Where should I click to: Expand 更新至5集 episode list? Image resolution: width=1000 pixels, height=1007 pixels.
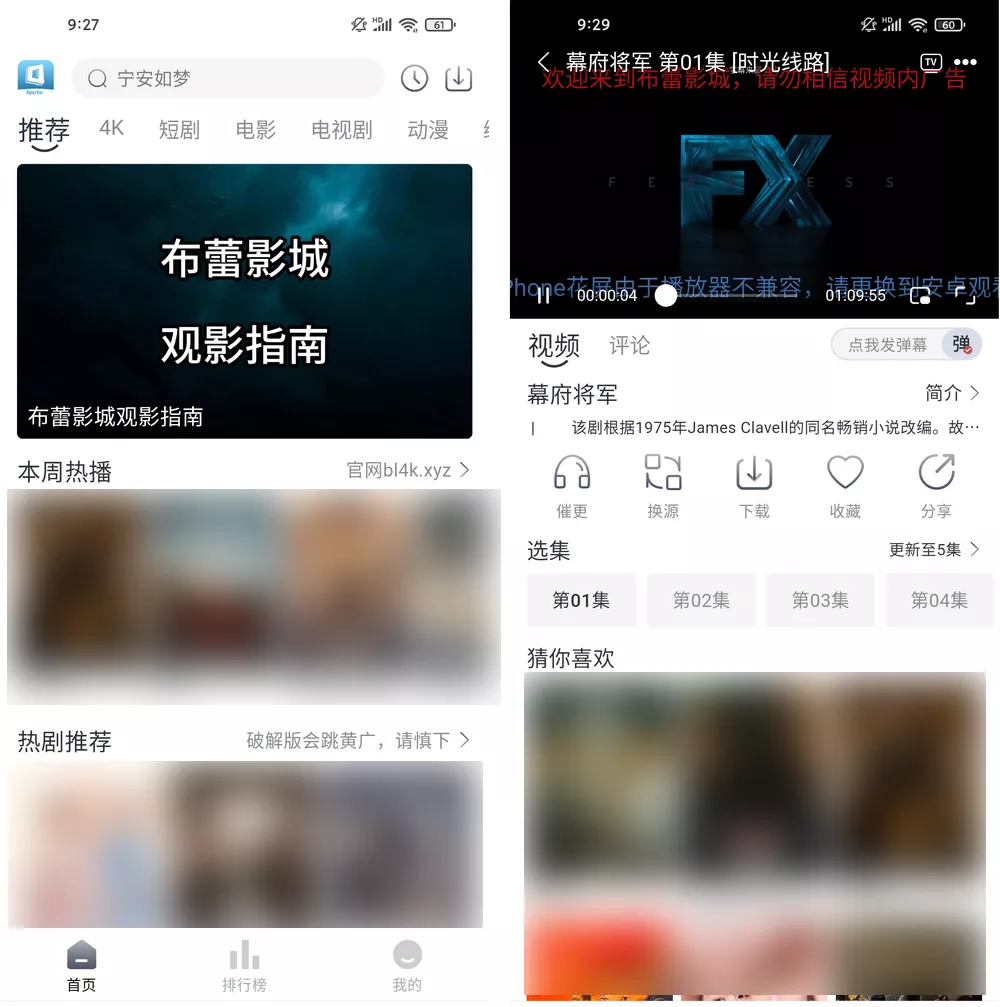pos(935,549)
